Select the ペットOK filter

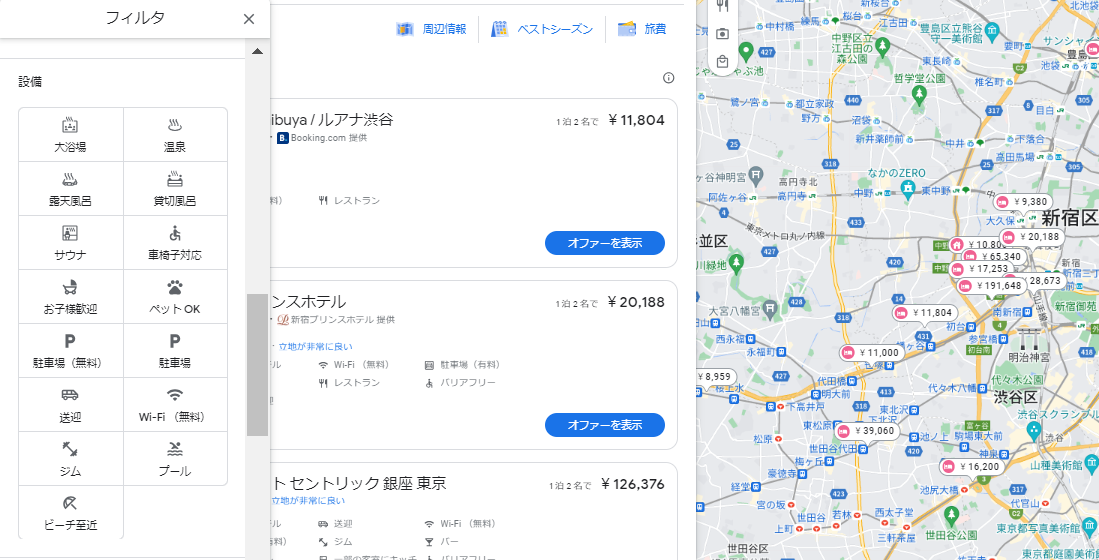pyautogui.click(x=175, y=297)
